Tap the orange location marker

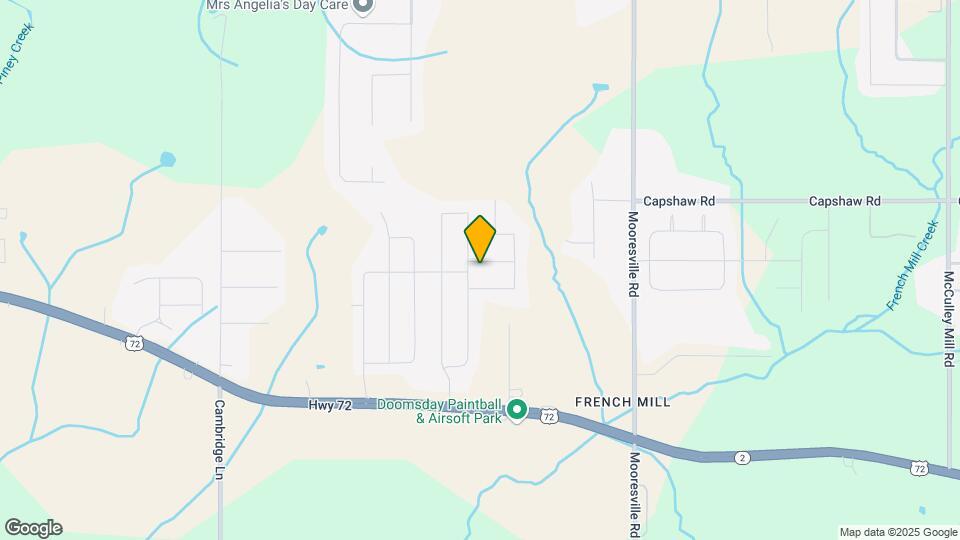pyautogui.click(x=480, y=238)
